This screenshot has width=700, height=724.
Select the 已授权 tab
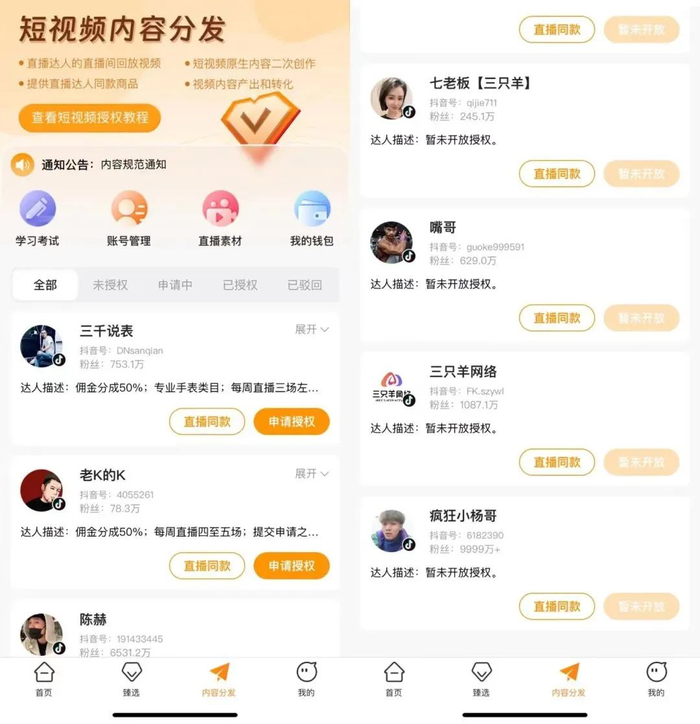[x=240, y=285]
